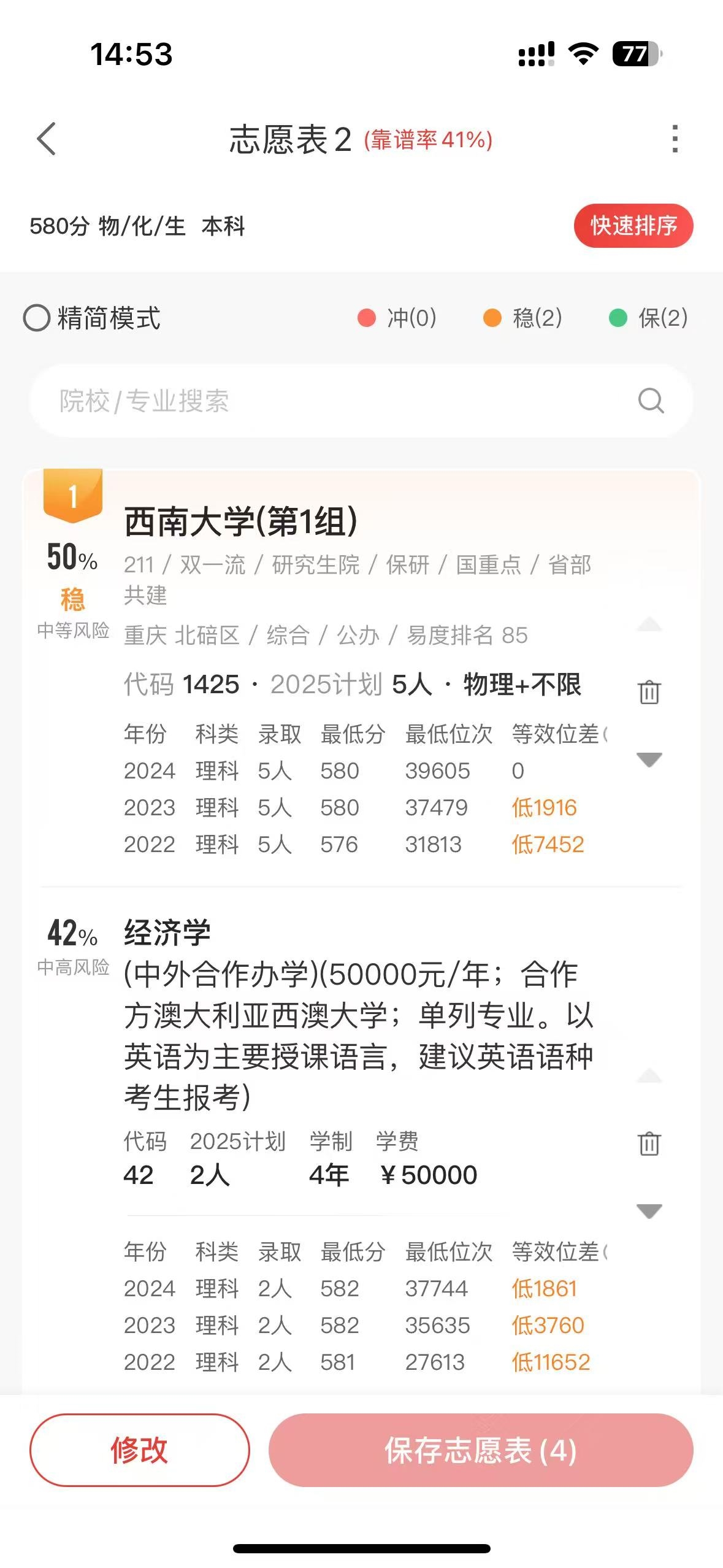This screenshot has height=1568, width=723.
Task: Delete the 经济学 major entry
Action: click(649, 1143)
